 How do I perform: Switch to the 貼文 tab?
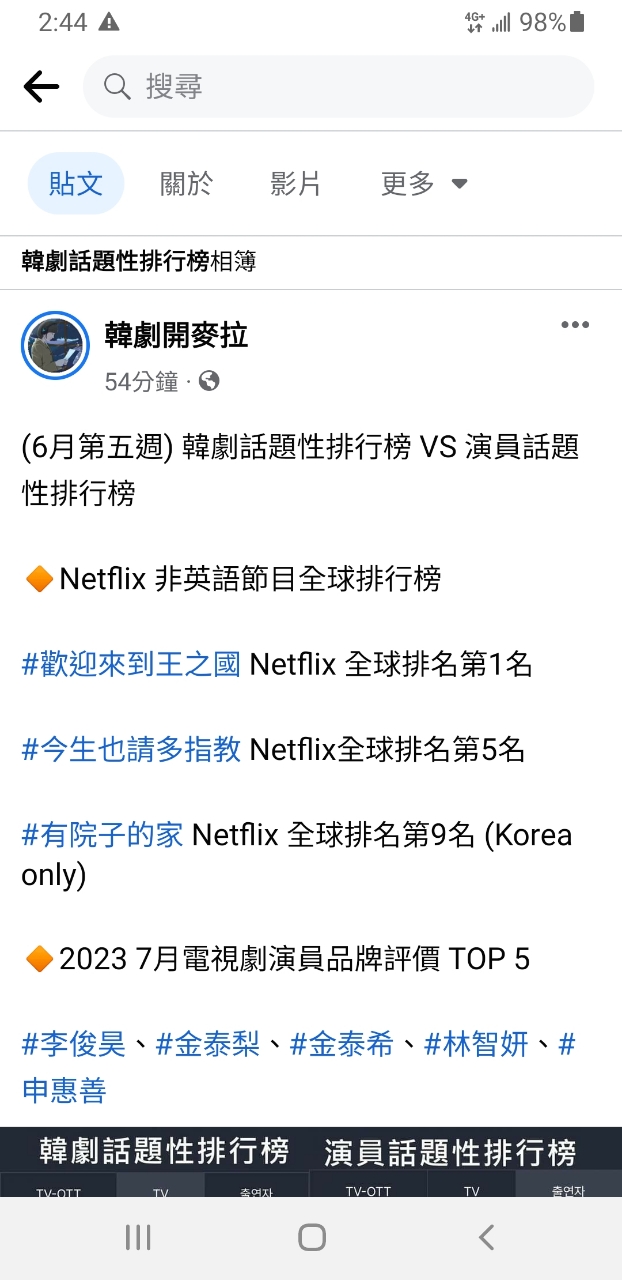[76, 184]
